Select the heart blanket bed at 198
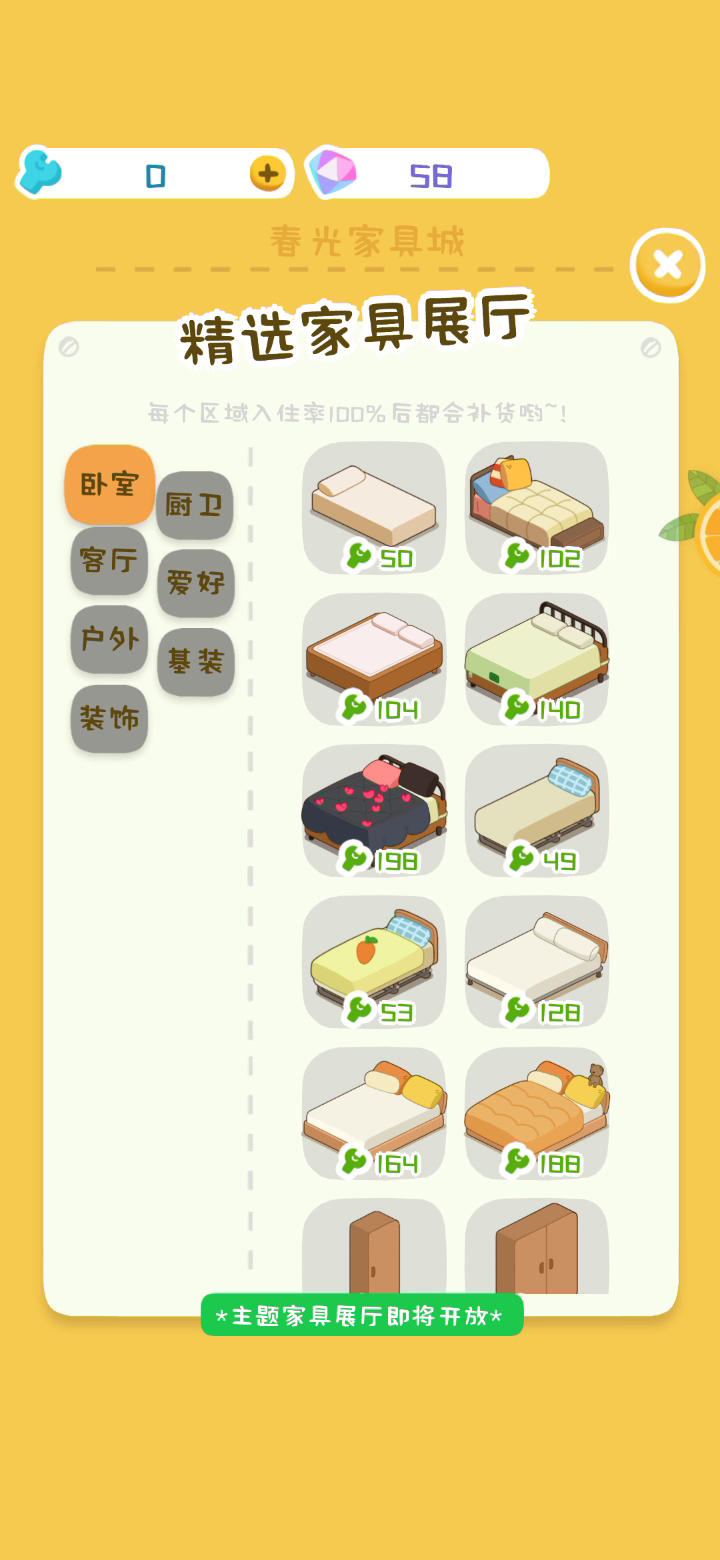The height and width of the screenshot is (1560, 720). point(374,810)
